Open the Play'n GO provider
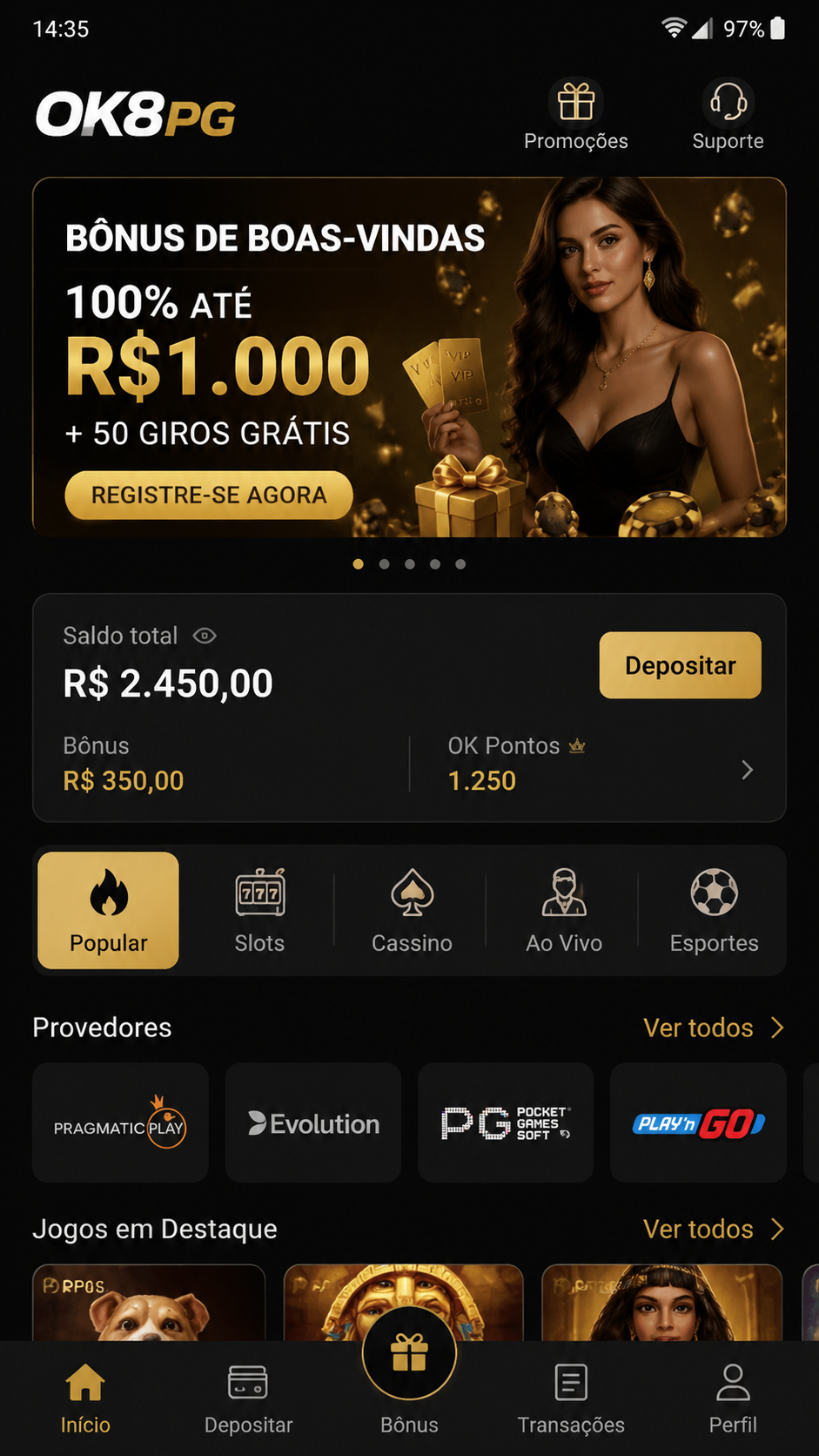Image resolution: width=819 pixels, height=1456 pixels. tap(698, 1122)
